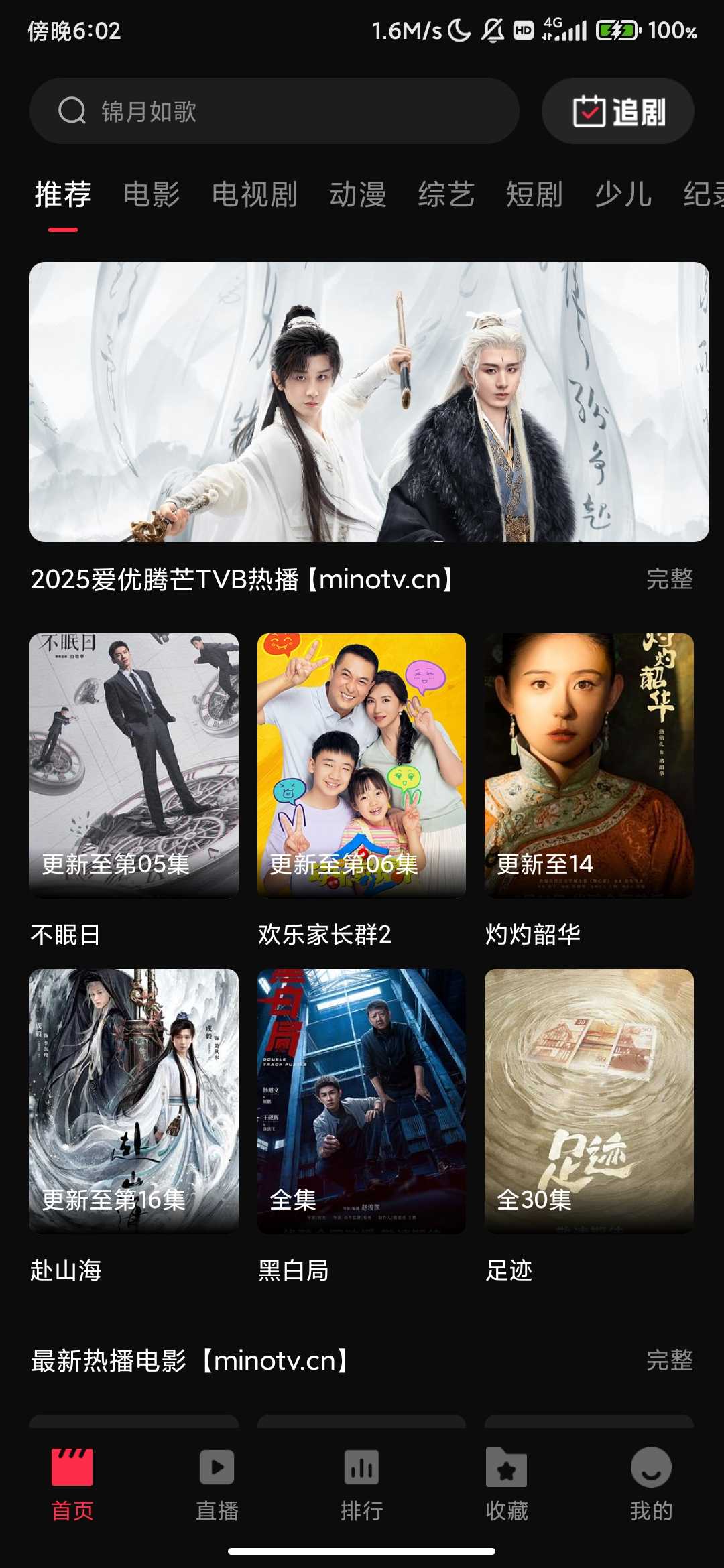
Task: Open the 赴山海 drama card
Action: point(134,1101)
